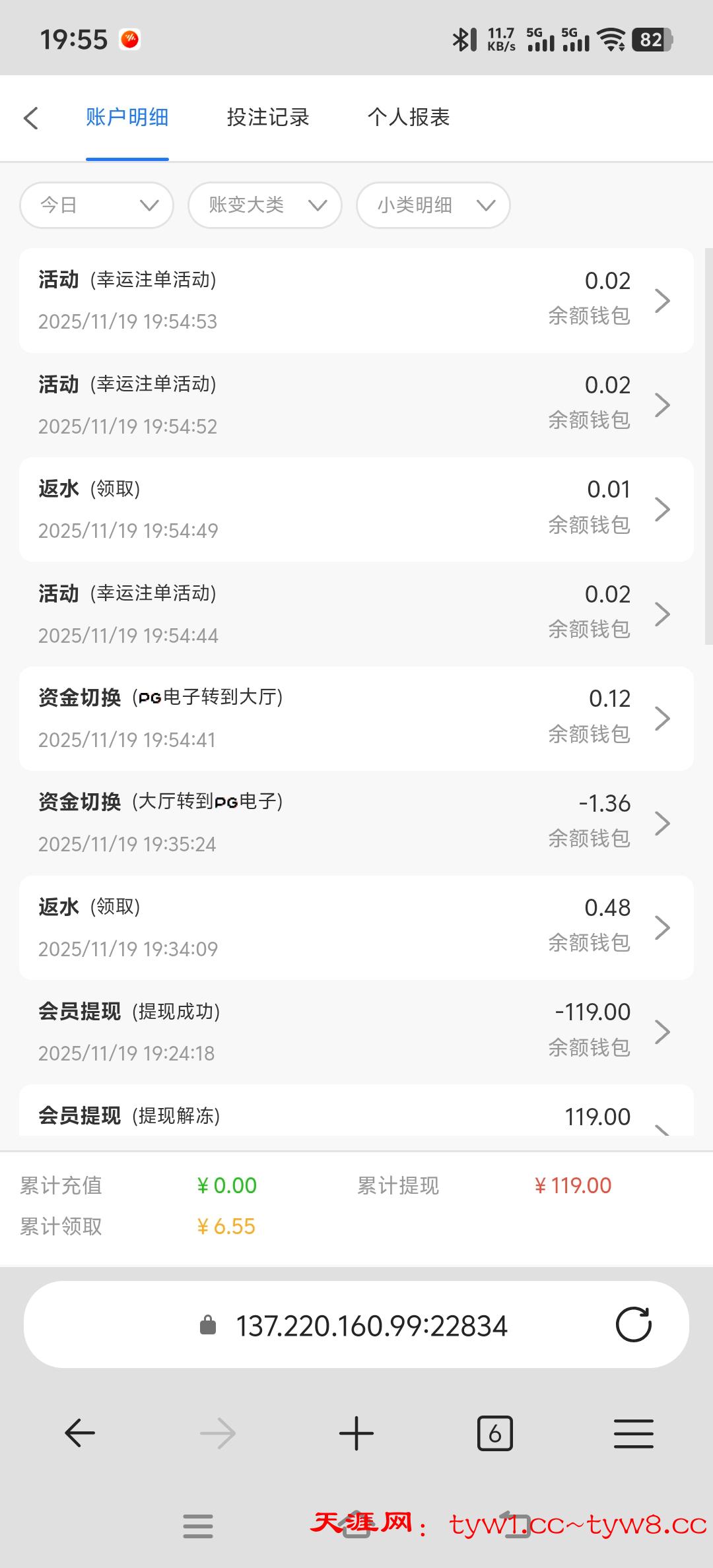Select the 账户明细 tab
This screenshot has width=713, height=1568.
coord(127,117)
